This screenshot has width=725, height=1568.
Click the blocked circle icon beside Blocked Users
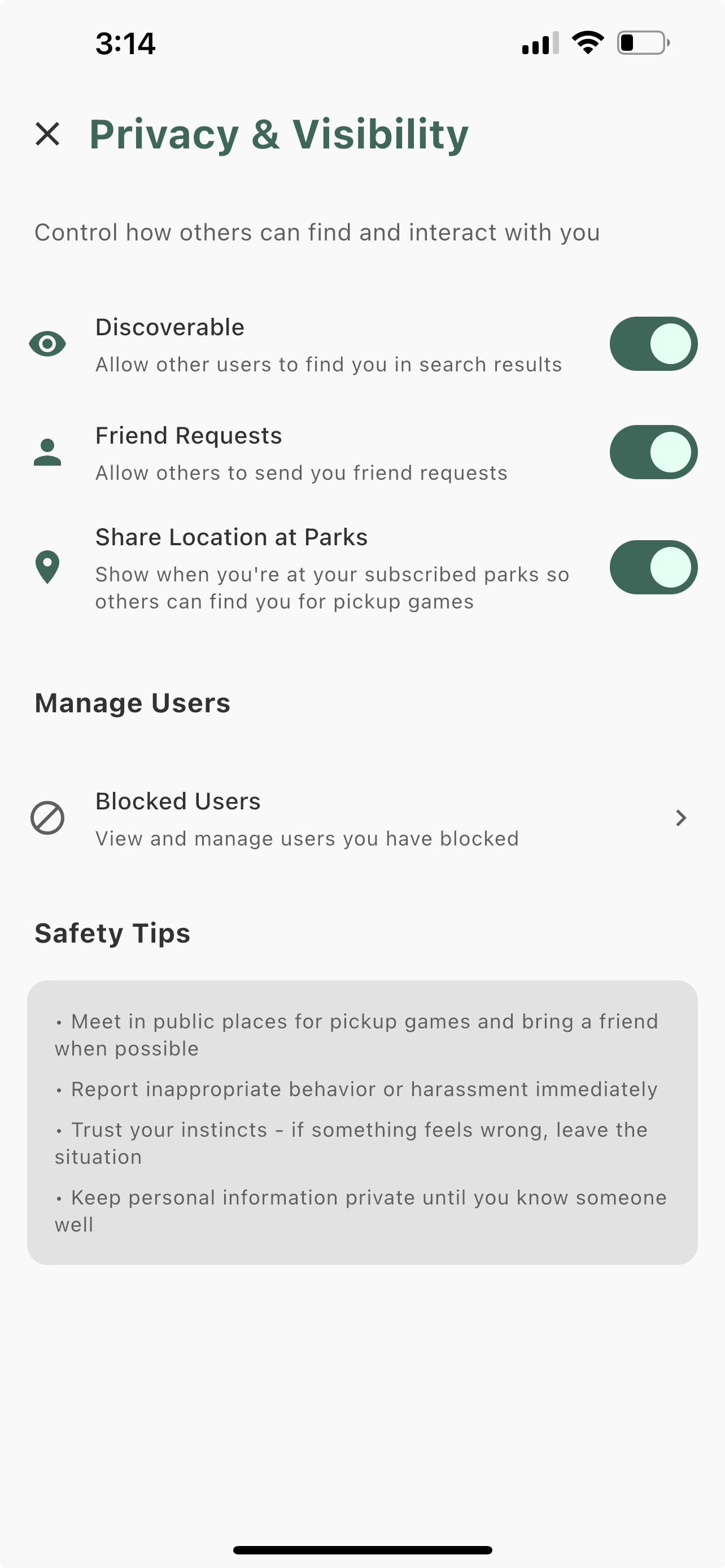47,818
